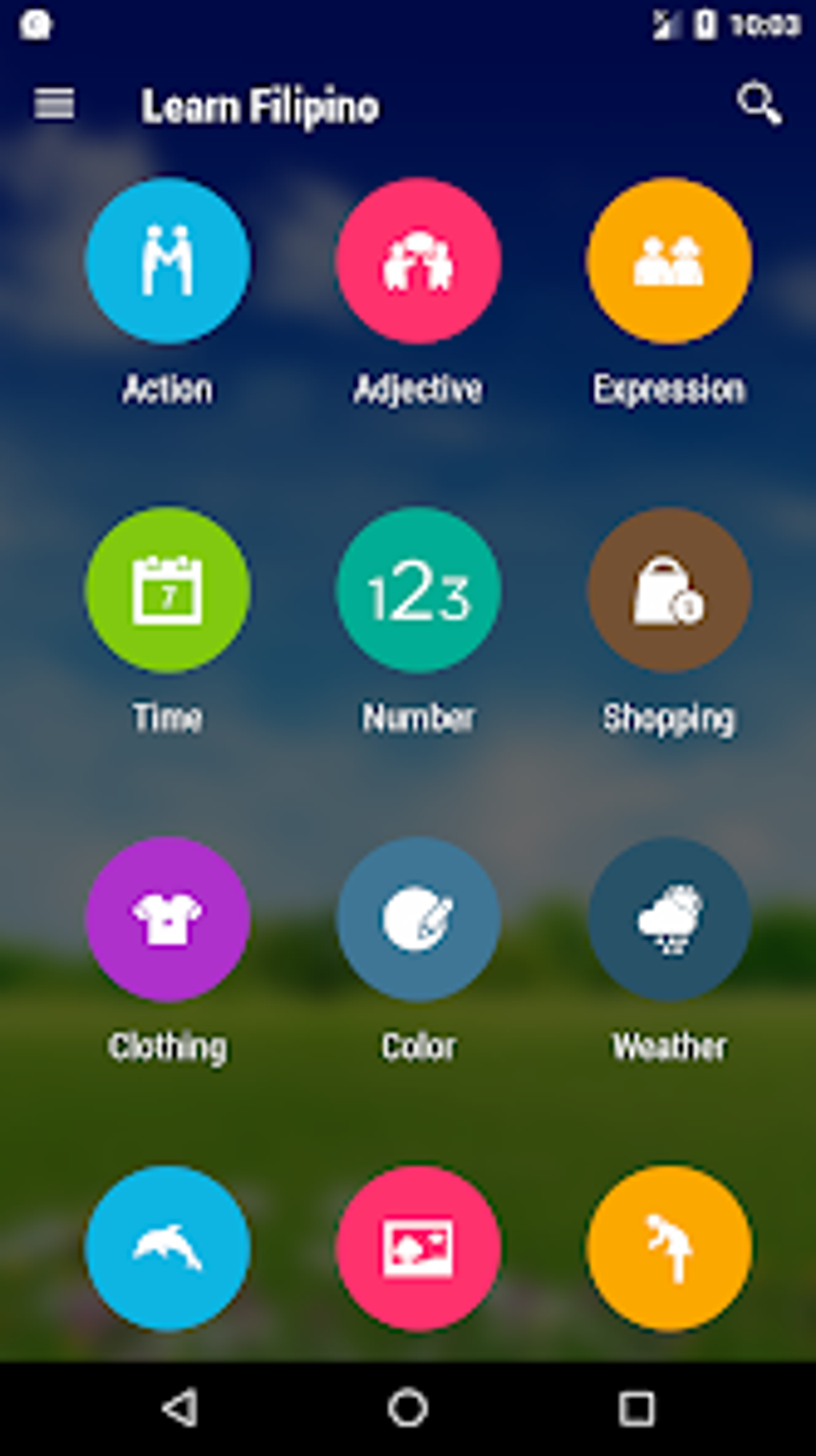Open the navigation drawer menu
Screen dimensions: 816x1456
[x=53, y=105]
